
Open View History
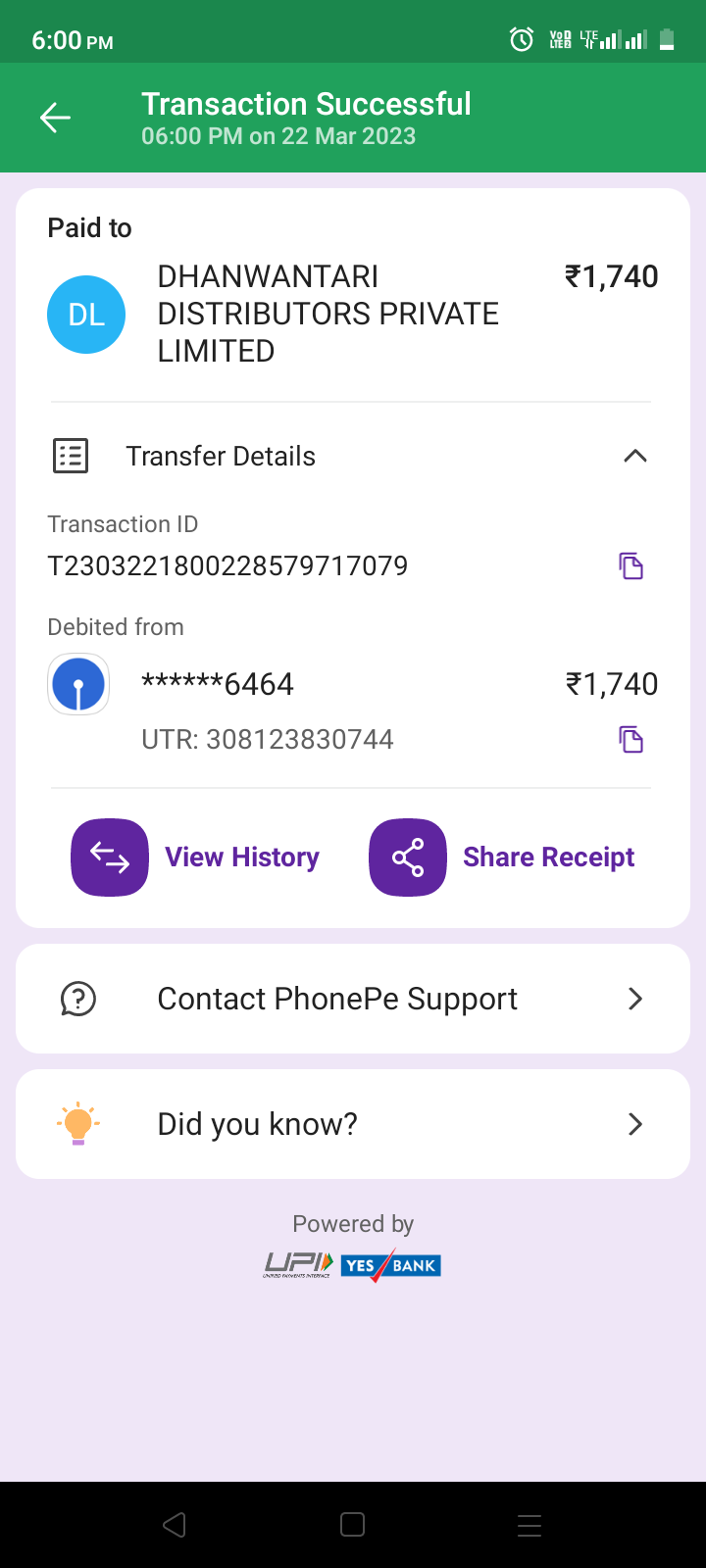tap(195, 857)
